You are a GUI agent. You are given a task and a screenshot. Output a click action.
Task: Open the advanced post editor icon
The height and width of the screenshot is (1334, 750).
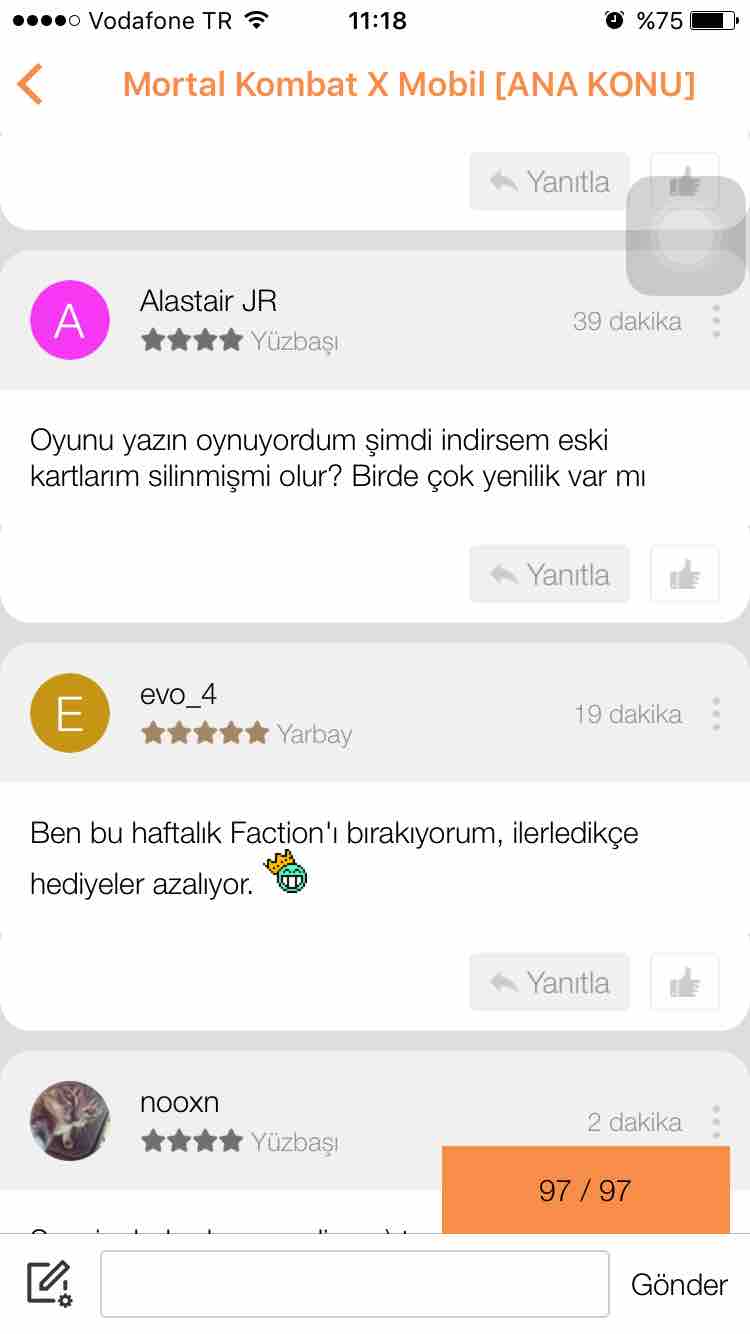pos(49,1284)
